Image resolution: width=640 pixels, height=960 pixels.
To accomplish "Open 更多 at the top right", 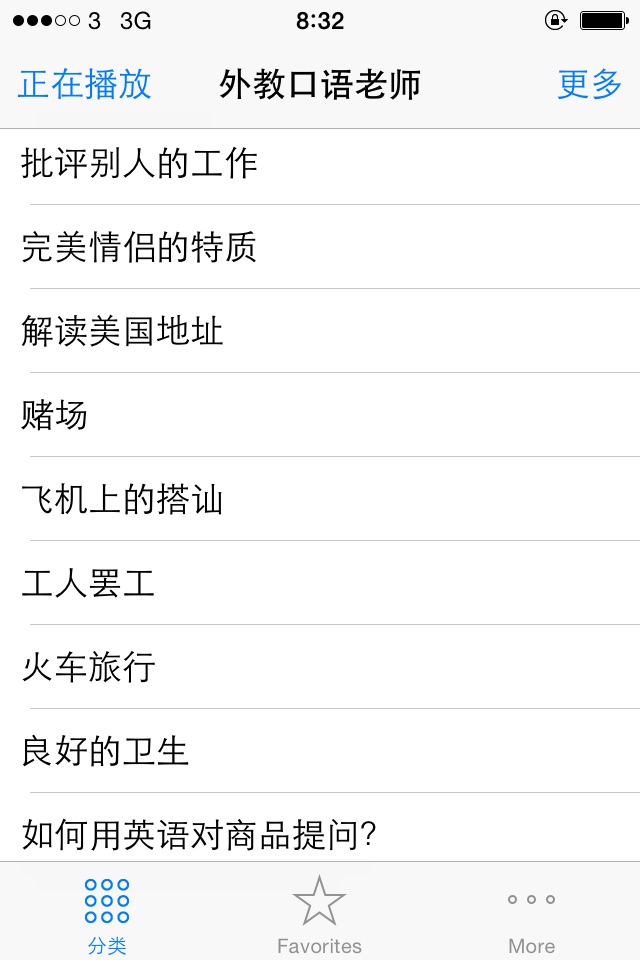I will pyautogui.click(x=589, y=84).
